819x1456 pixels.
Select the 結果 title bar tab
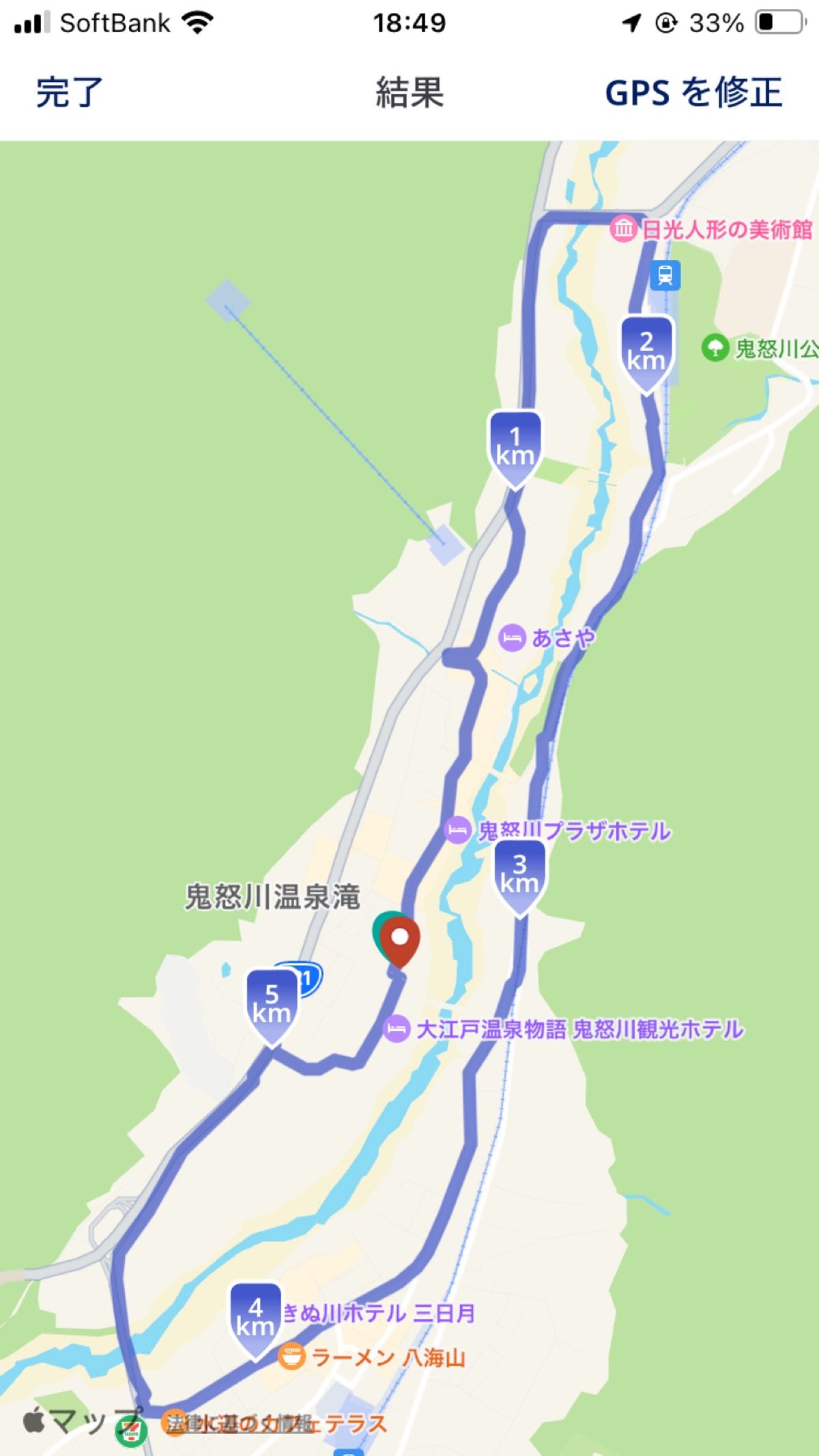409,96
